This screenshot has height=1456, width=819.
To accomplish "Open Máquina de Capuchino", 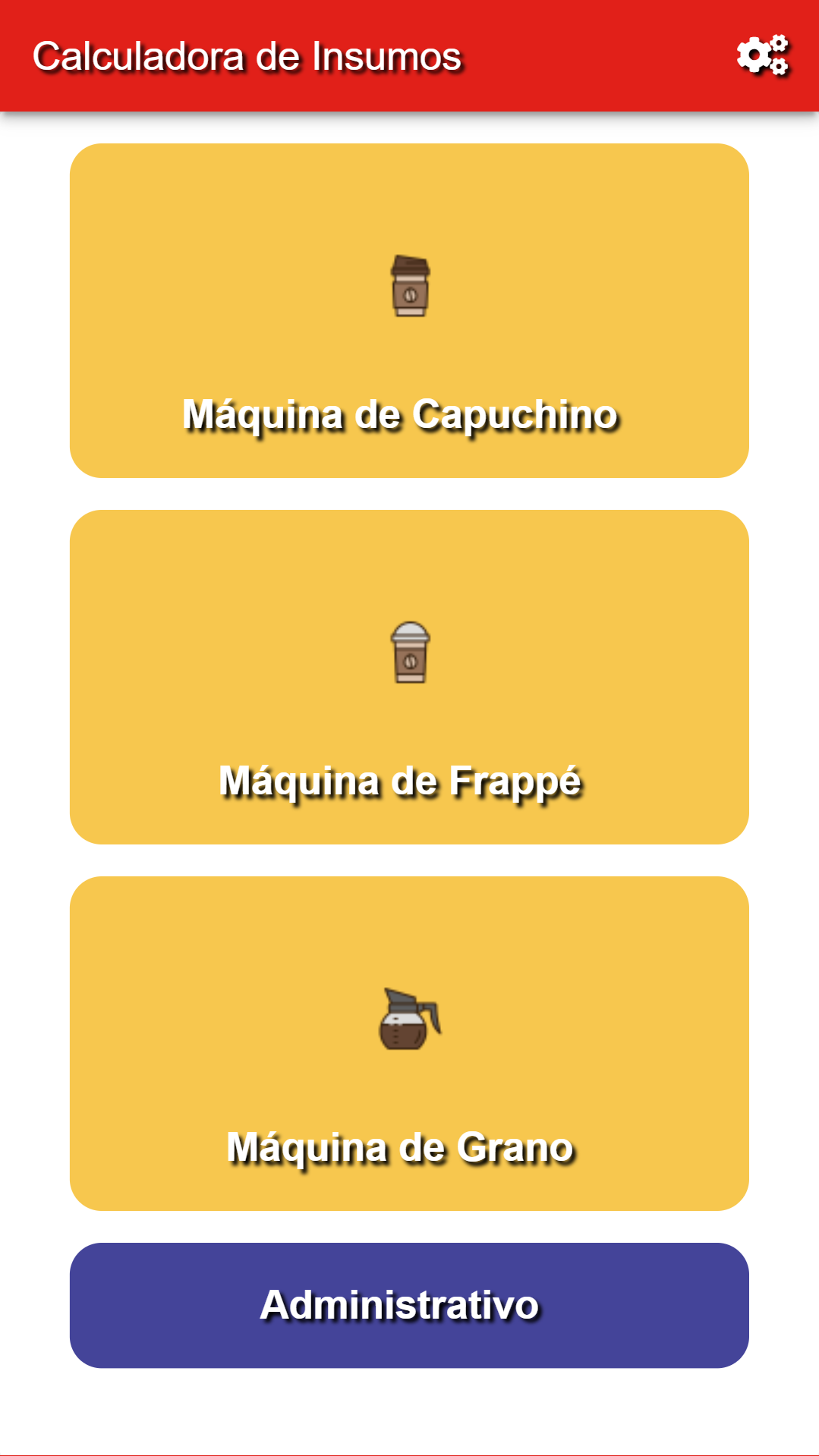I will pos(409,310).
